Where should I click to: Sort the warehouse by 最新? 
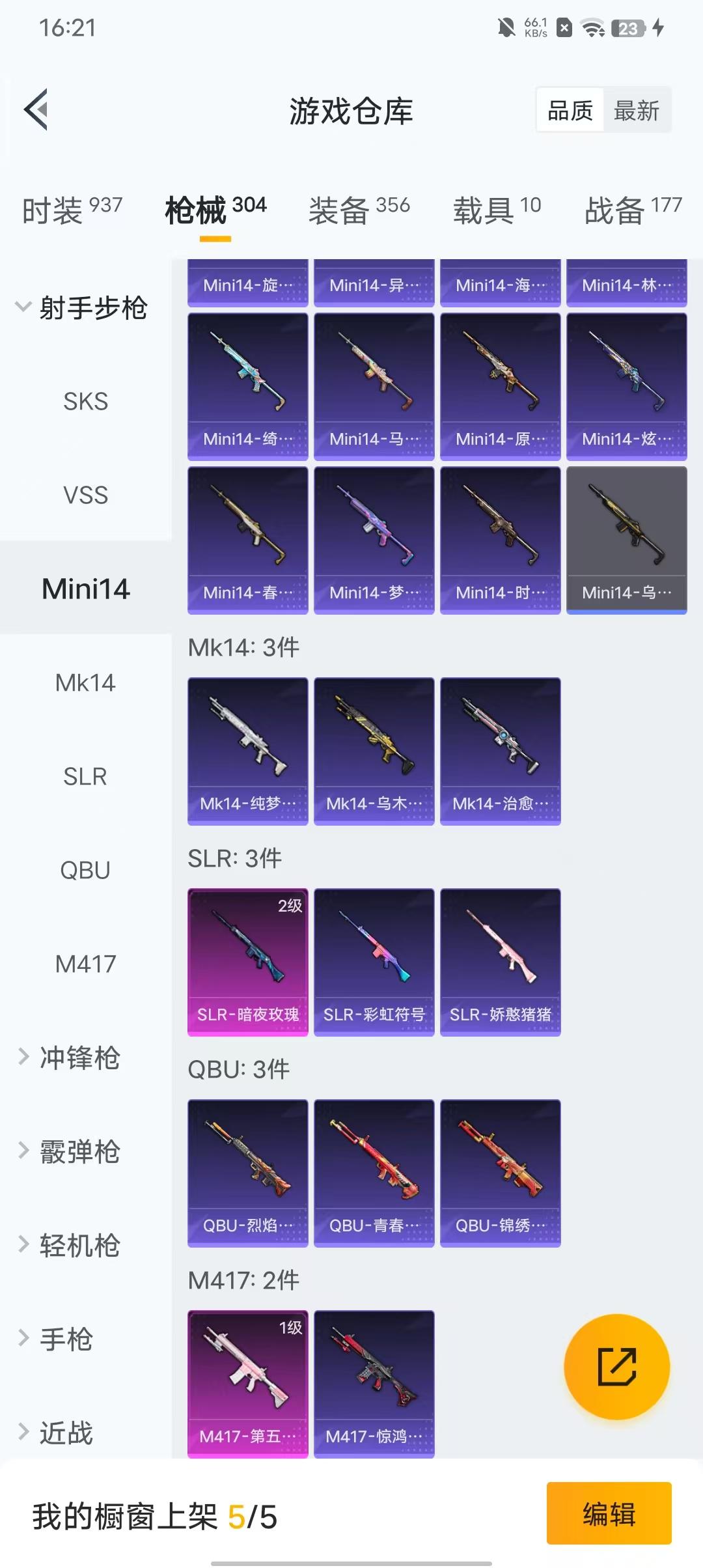pyautogui.click(x=636, y=110)
